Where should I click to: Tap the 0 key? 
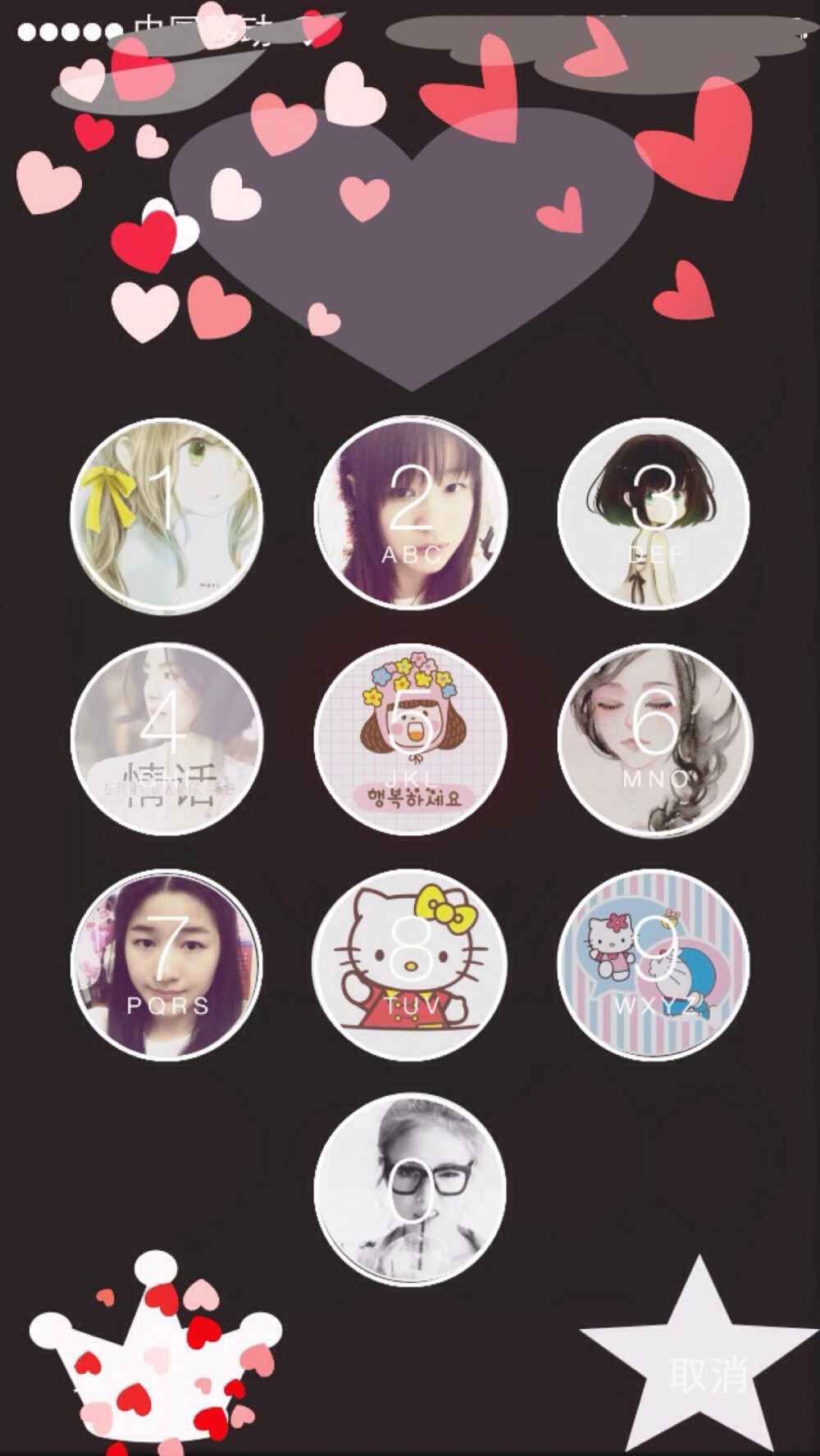(409, 1189)
